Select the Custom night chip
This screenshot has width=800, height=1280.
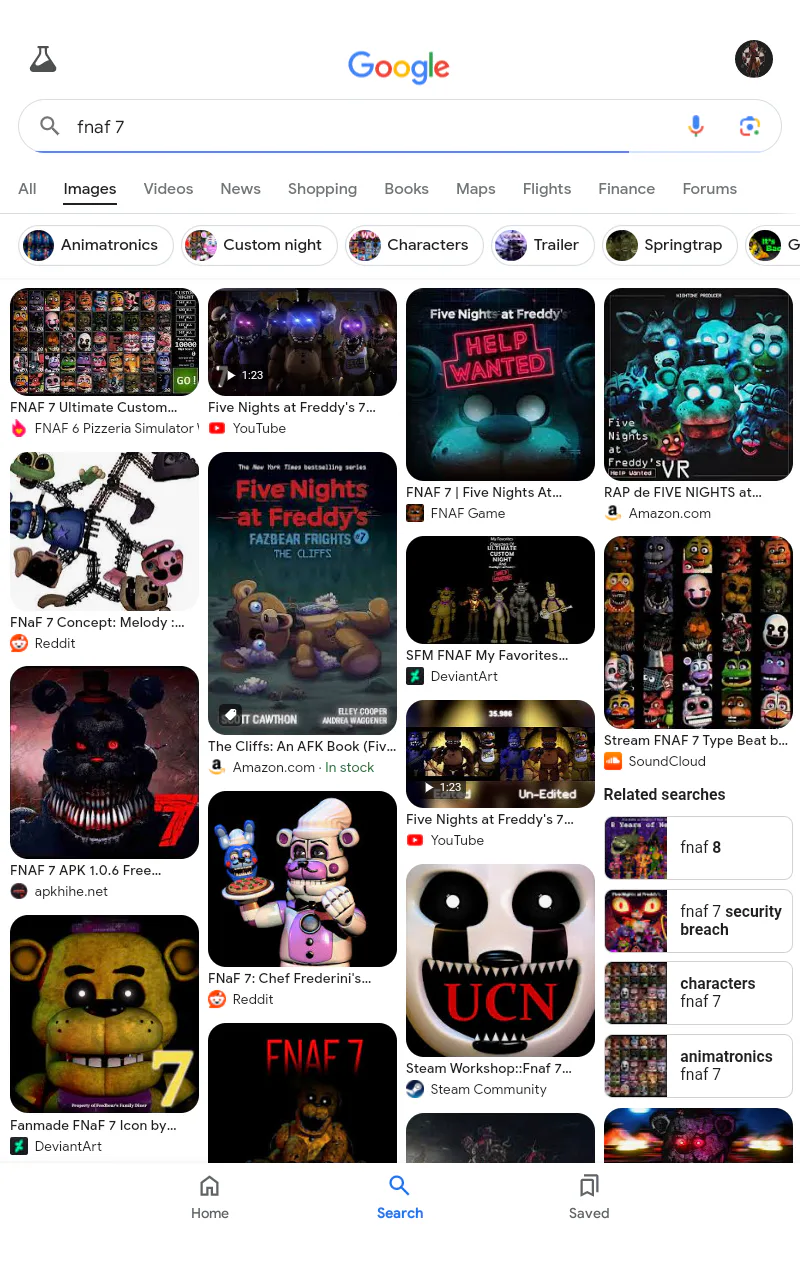pyautogui.click(x=259, y=245)
